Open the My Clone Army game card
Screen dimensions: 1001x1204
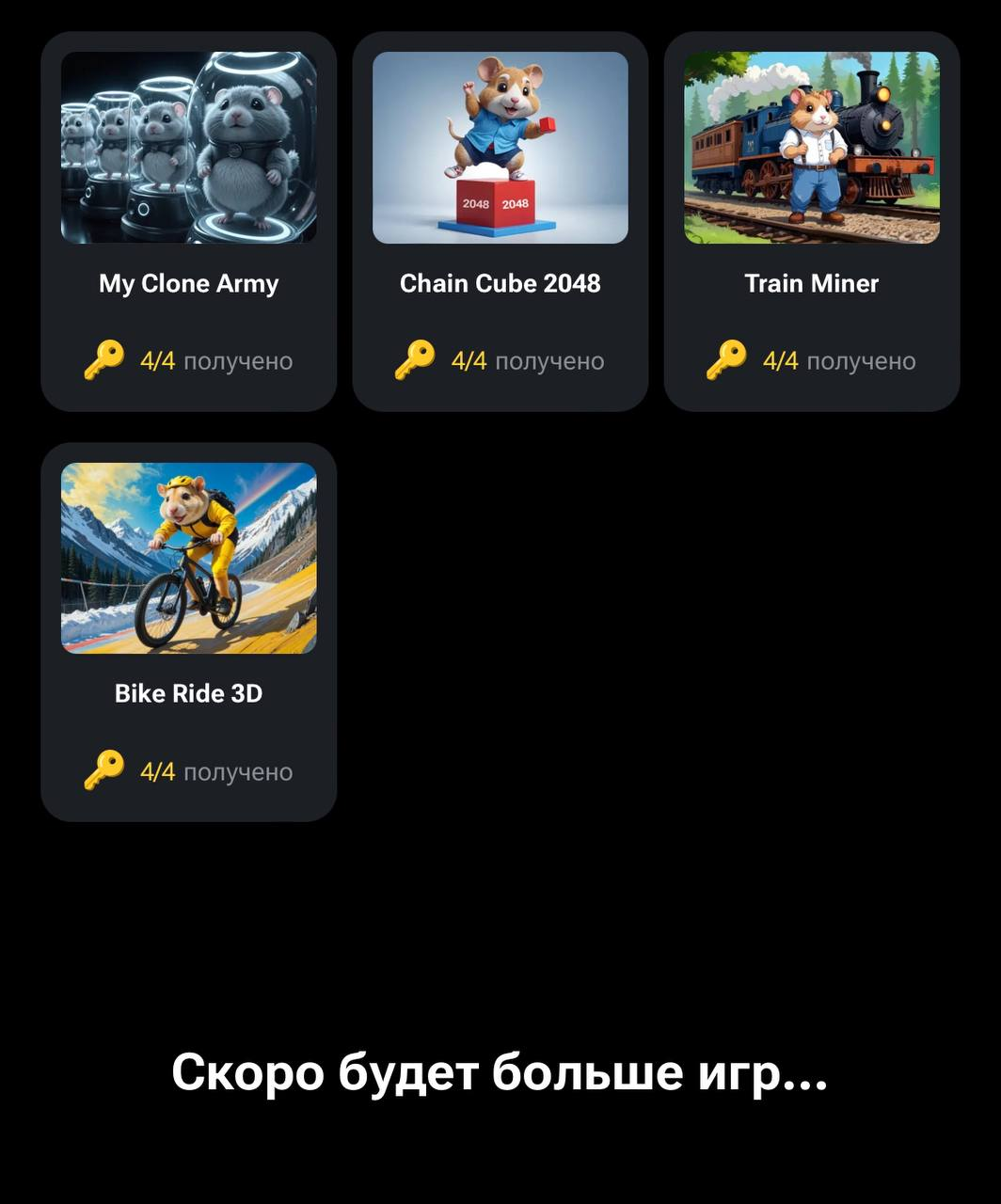tap(188, 222)
